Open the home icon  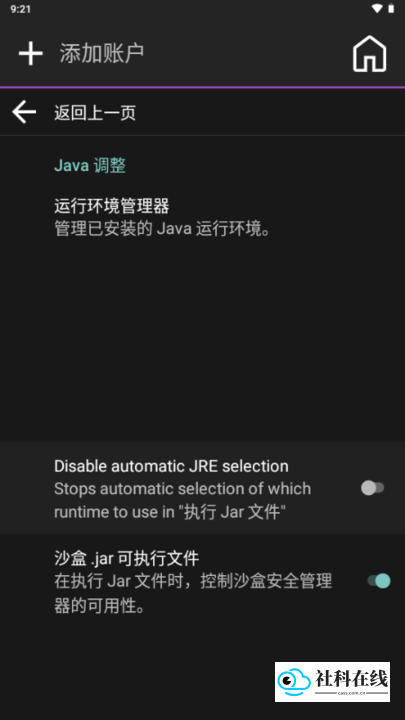[x=369, y=54]
